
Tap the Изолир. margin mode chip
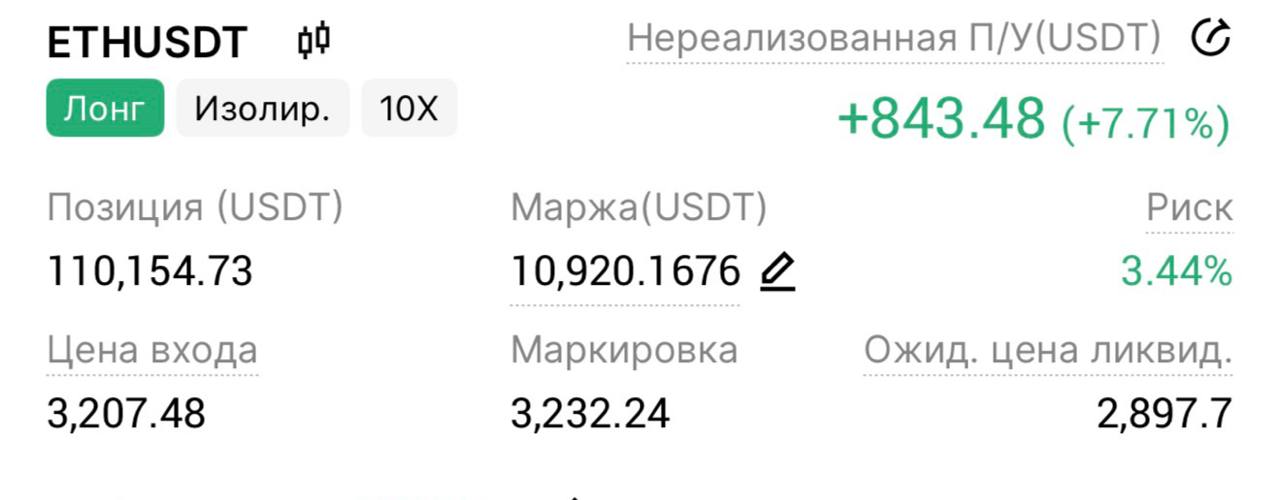coord(262,108)
